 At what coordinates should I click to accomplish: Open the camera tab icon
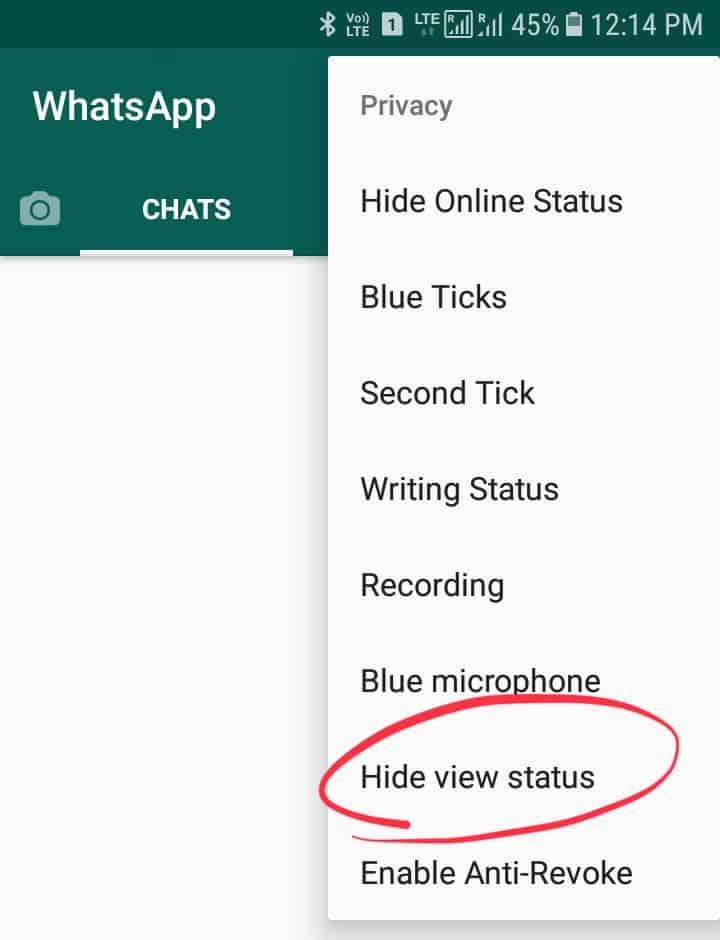[x=40, y=209]
